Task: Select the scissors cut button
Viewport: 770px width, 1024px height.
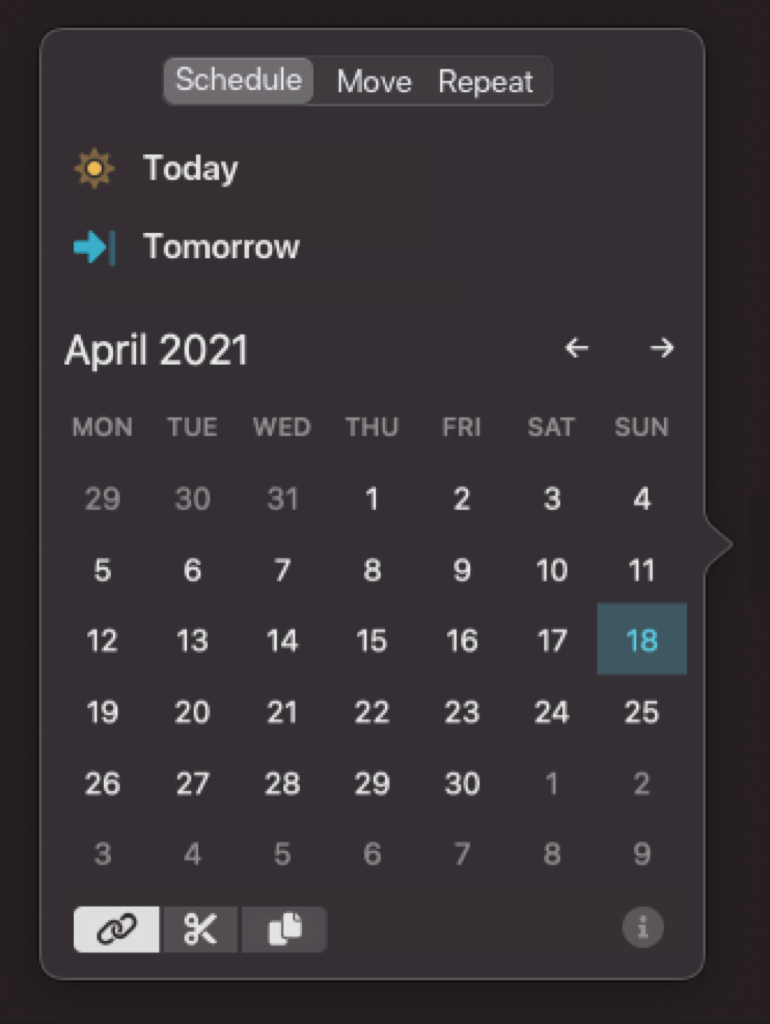Action: pos(201,929)
